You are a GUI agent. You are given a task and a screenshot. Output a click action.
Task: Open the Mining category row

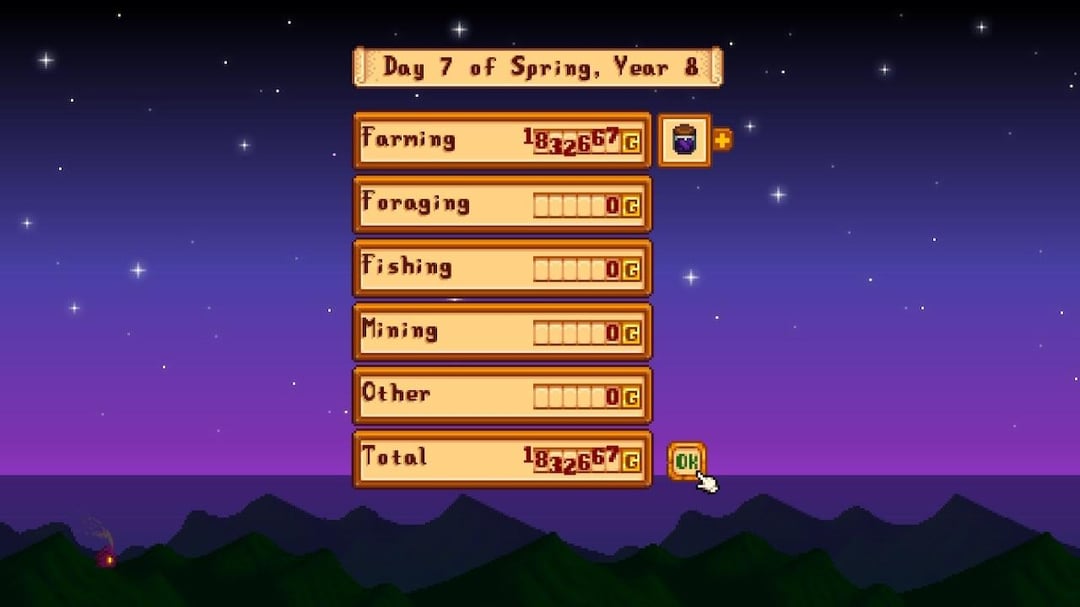[x=502, y=332]
